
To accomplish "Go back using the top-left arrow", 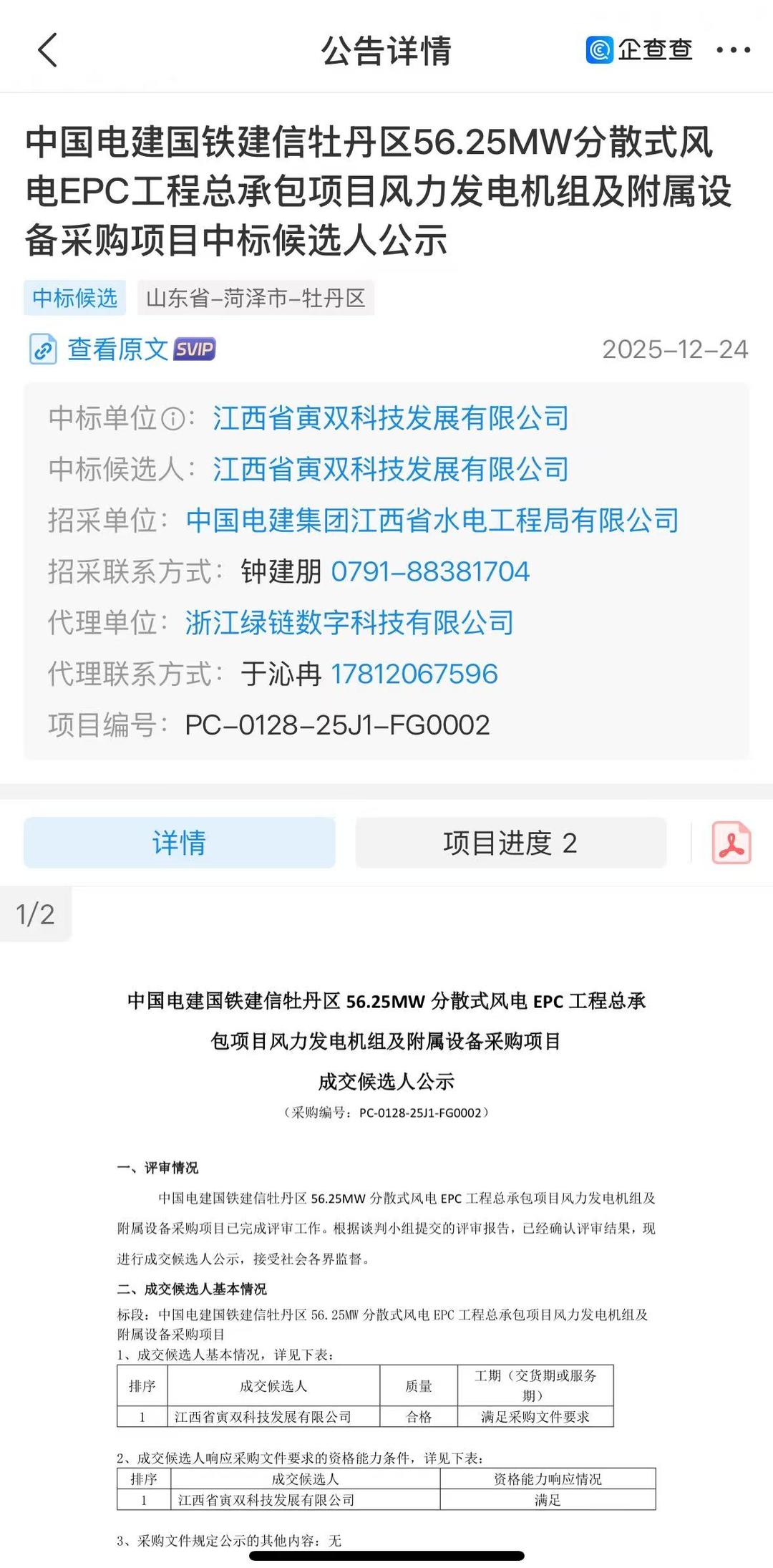I will (x=47, y=50).
